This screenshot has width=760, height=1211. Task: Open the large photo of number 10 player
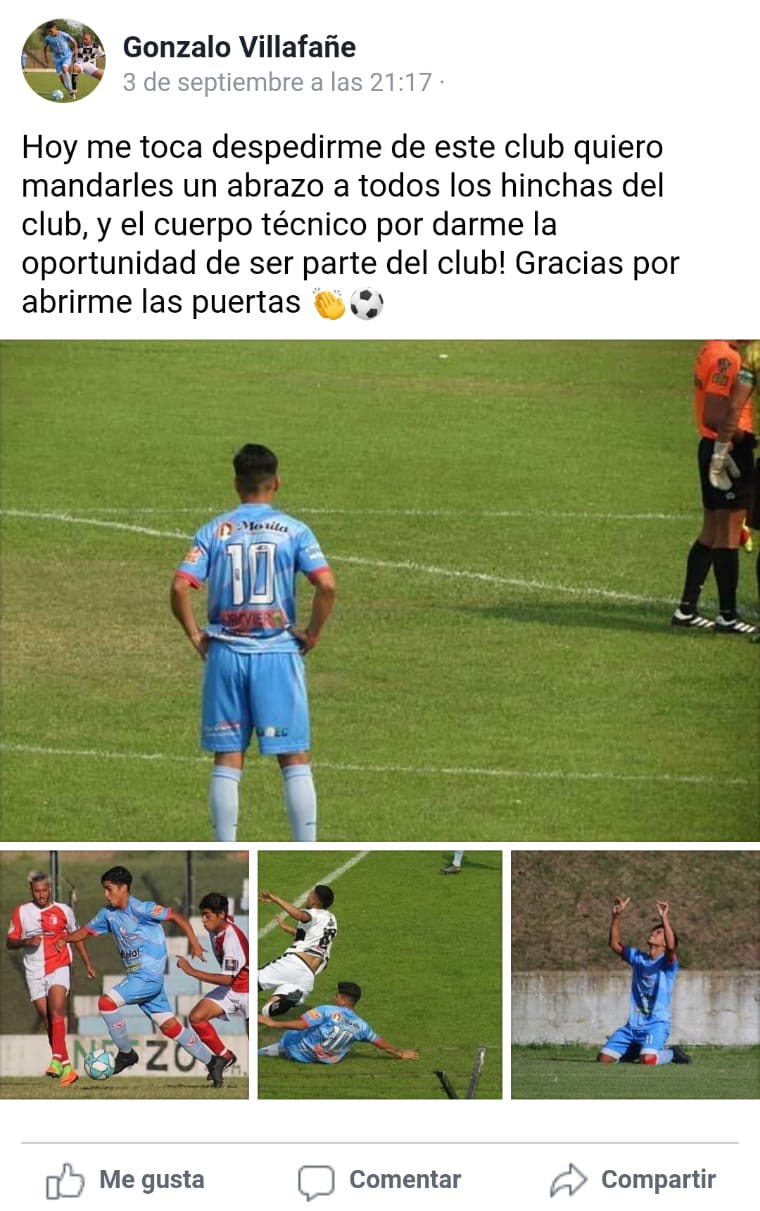pyautogui.click(x=380, y=590)
